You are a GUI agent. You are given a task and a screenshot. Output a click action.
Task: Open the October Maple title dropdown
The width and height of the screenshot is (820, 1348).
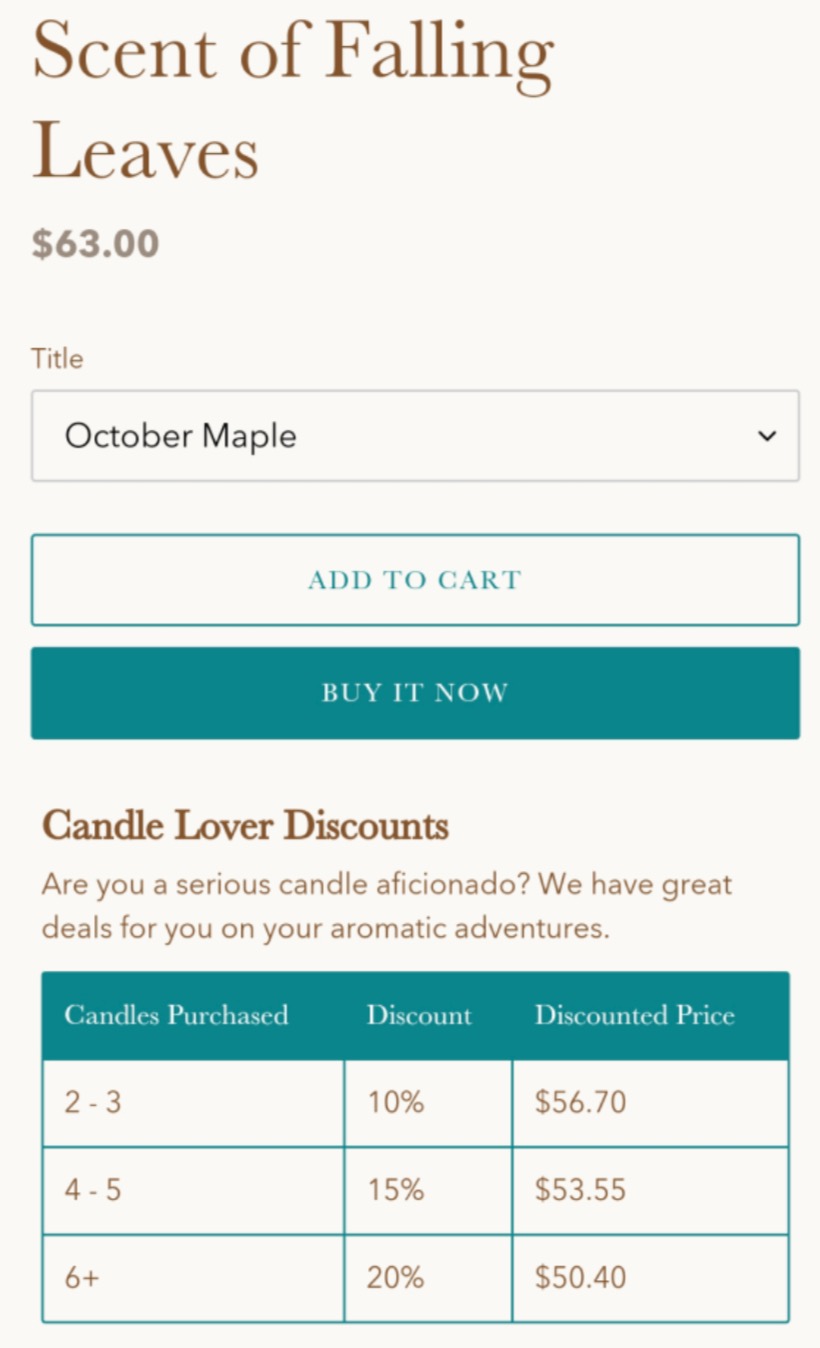tap(415, 436)
